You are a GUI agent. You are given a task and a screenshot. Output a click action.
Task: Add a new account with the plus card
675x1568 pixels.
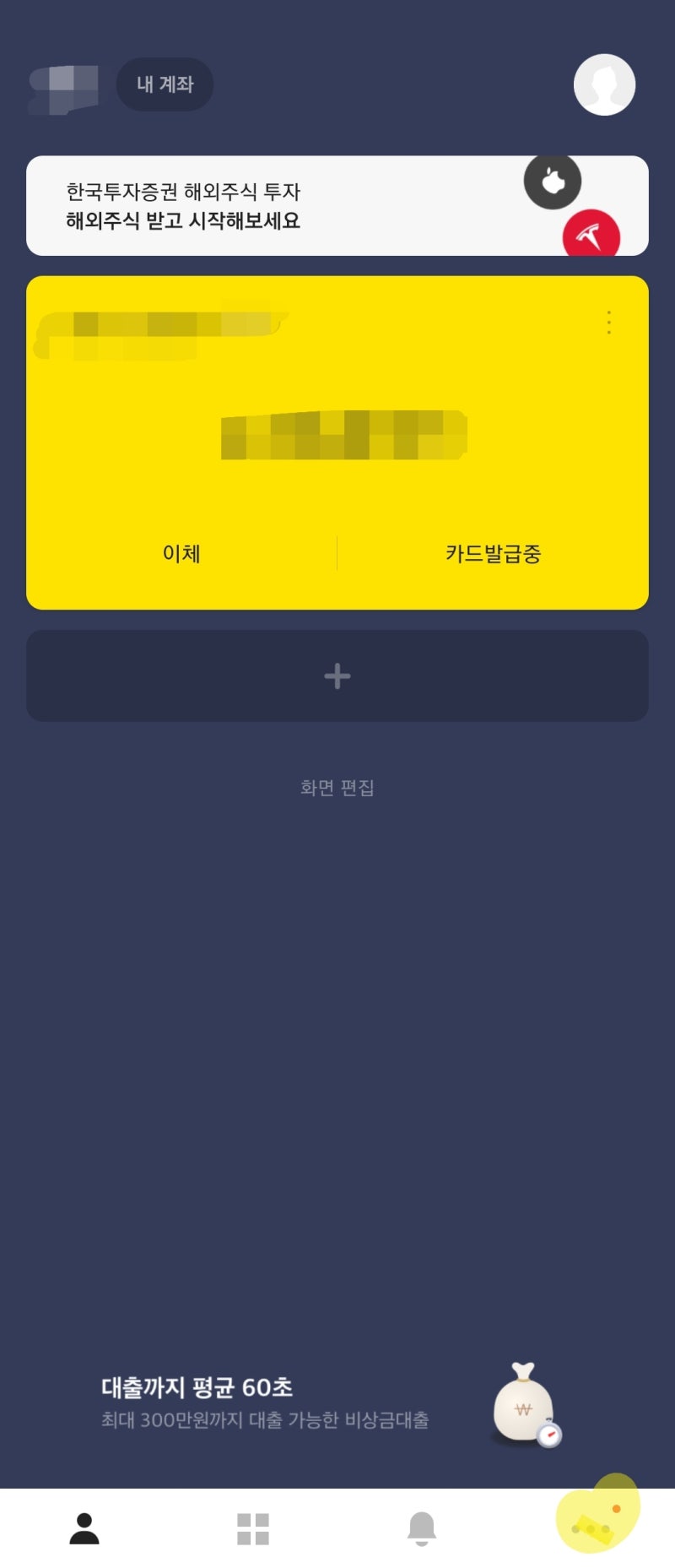(x=337, y=675)
